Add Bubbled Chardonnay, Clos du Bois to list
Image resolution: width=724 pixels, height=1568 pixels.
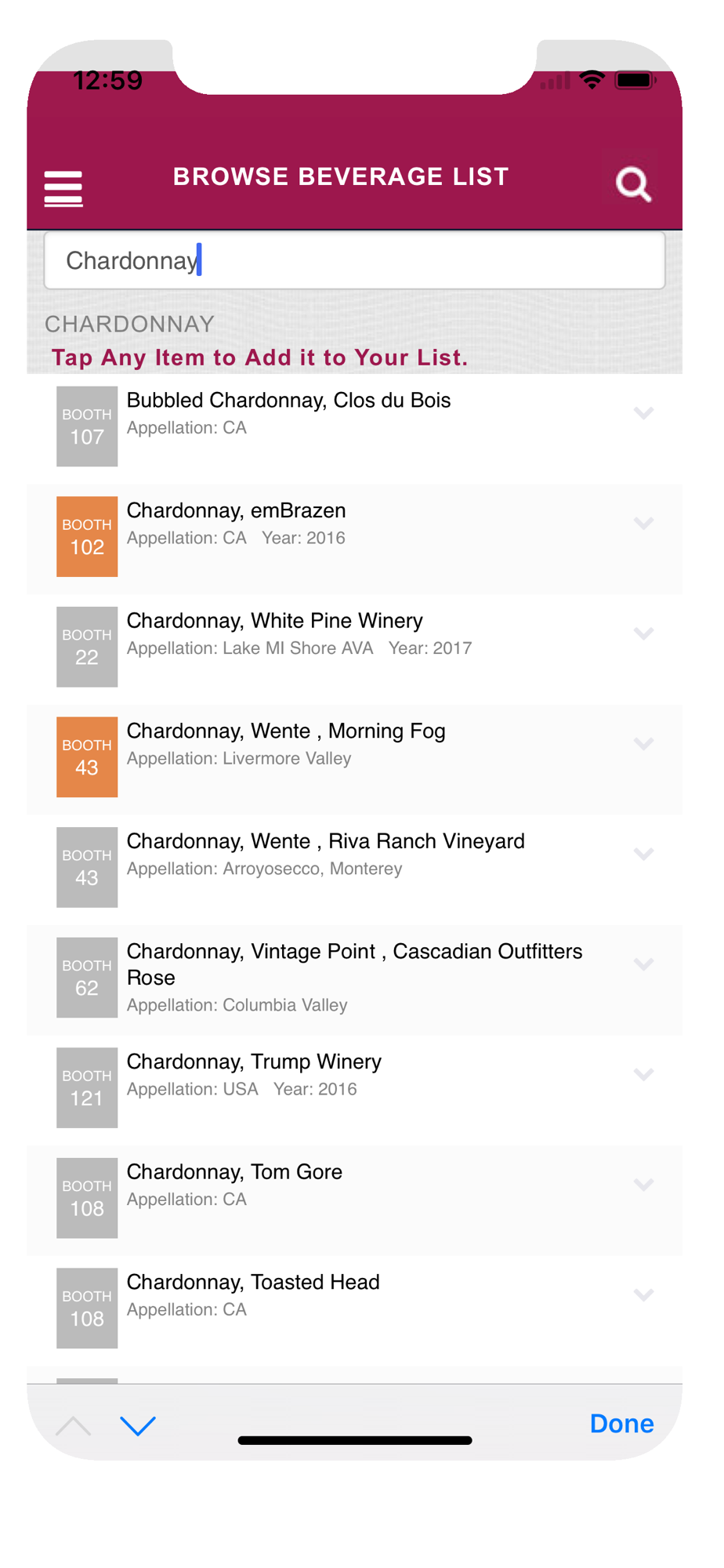[x=354, y=427]
